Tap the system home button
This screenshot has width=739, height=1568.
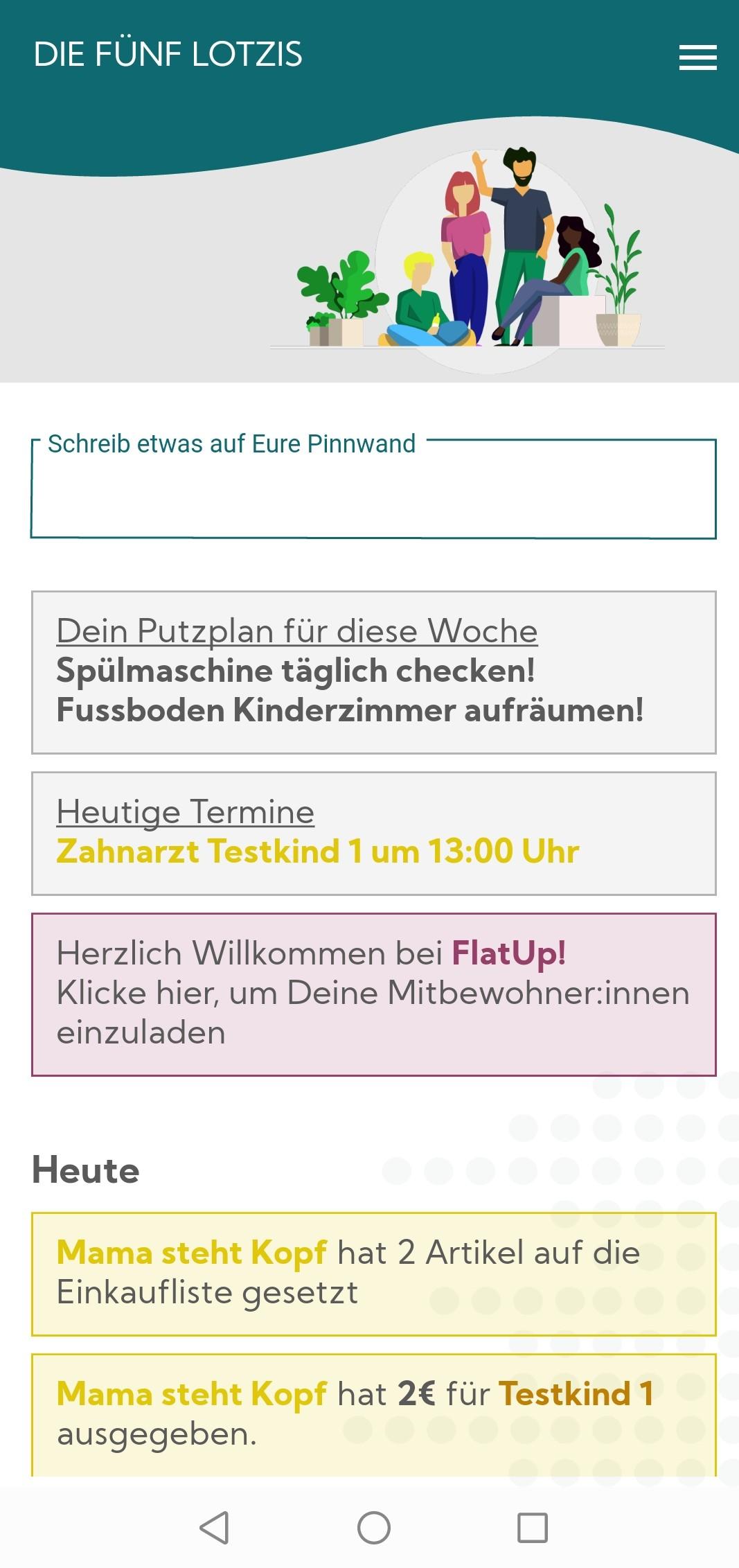tap(373, 1527)
